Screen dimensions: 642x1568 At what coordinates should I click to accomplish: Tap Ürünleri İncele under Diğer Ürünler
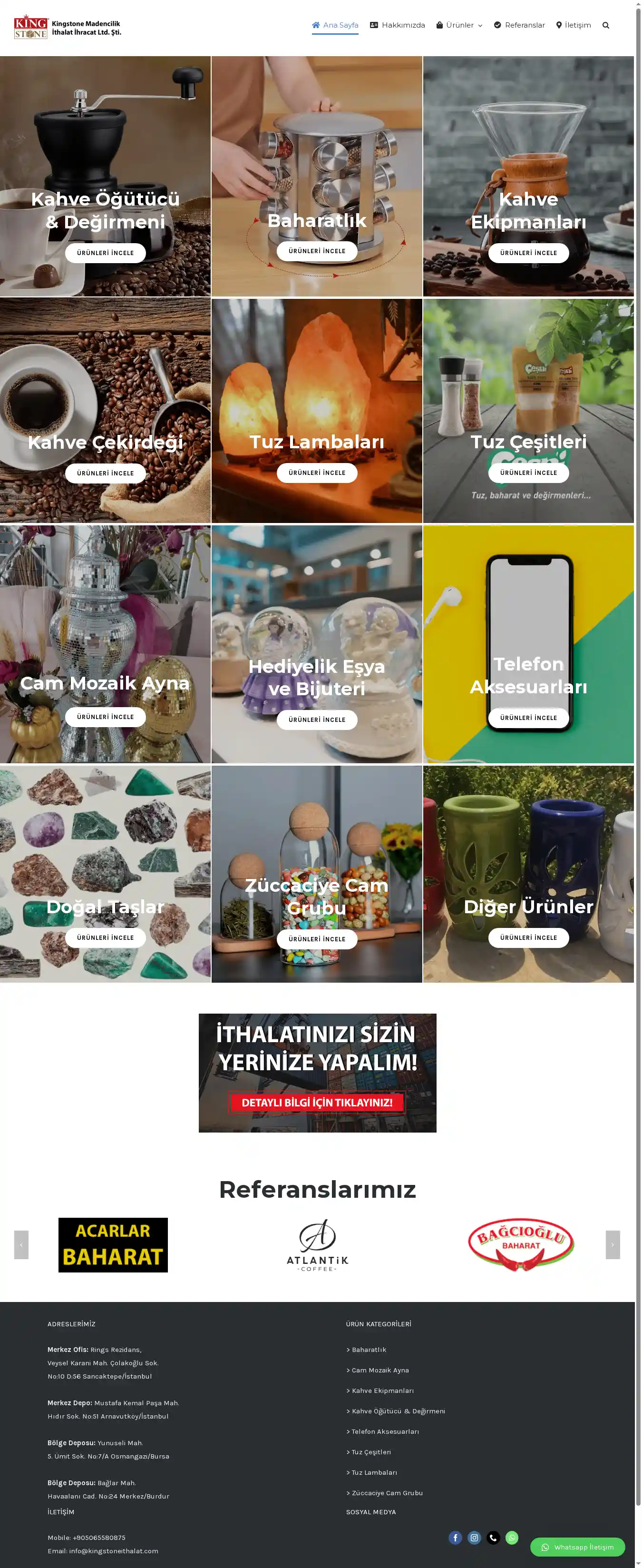click(528, 937)
